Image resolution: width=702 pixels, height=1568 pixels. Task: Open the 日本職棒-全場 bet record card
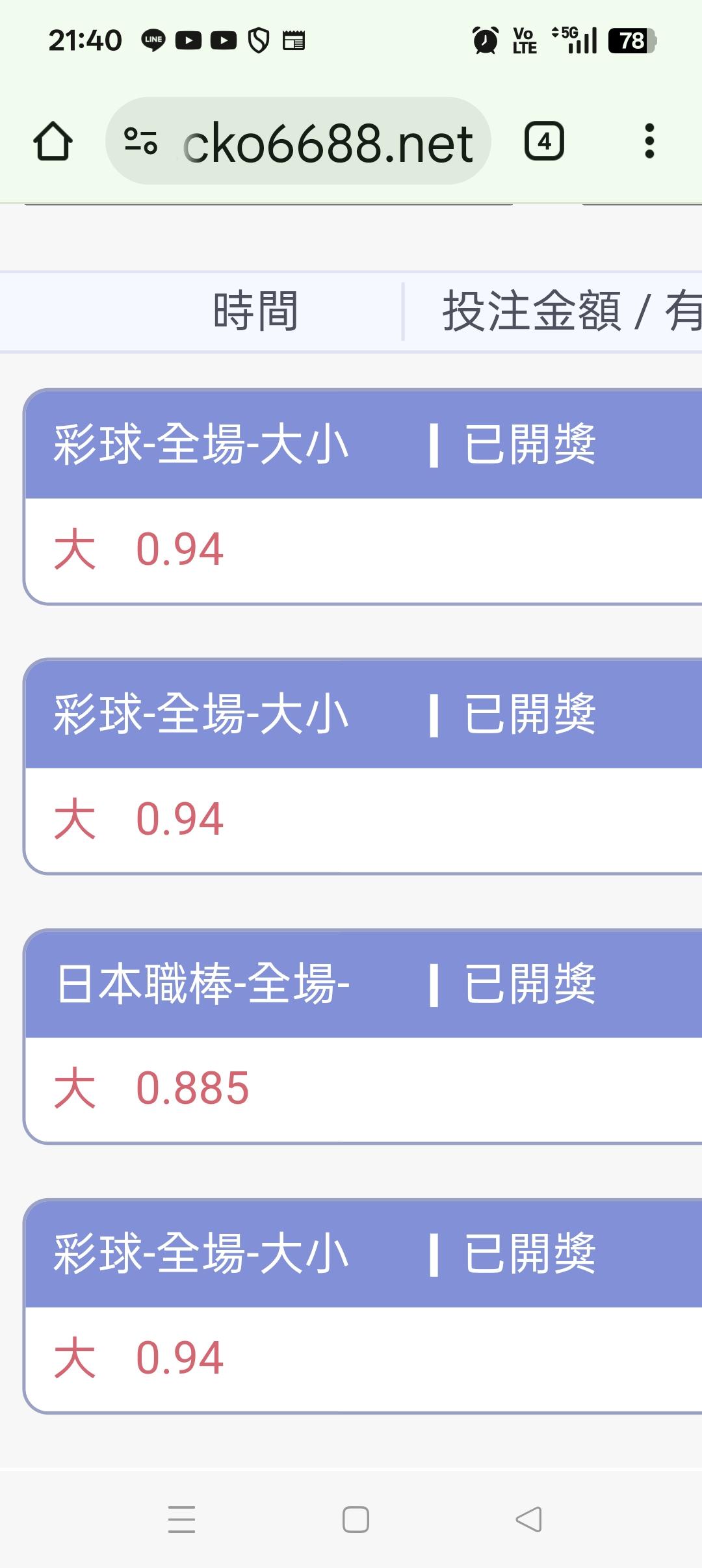(x=363, y=1036)
